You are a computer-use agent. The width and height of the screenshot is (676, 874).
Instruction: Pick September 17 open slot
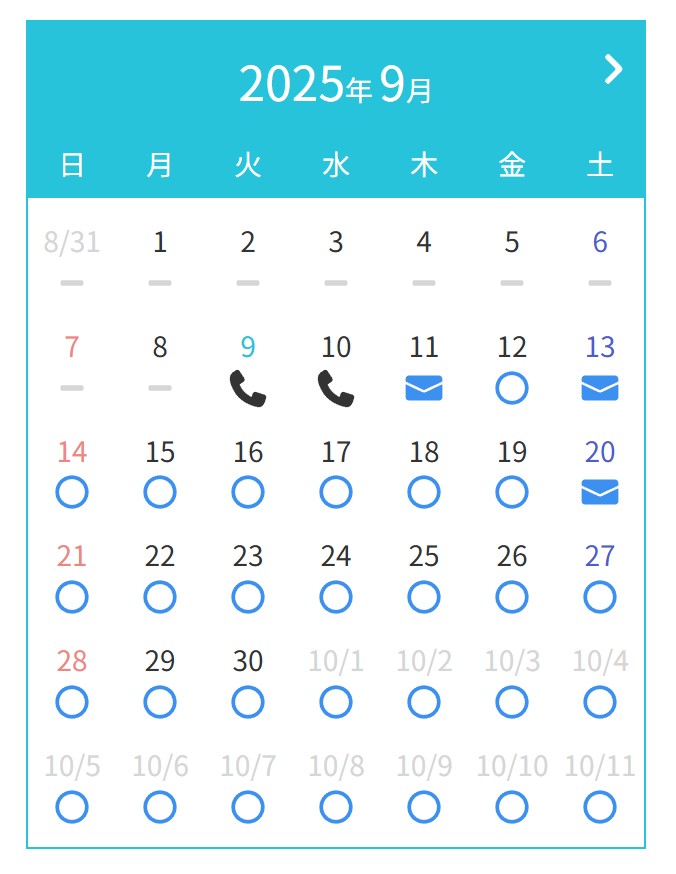point(336,492)
